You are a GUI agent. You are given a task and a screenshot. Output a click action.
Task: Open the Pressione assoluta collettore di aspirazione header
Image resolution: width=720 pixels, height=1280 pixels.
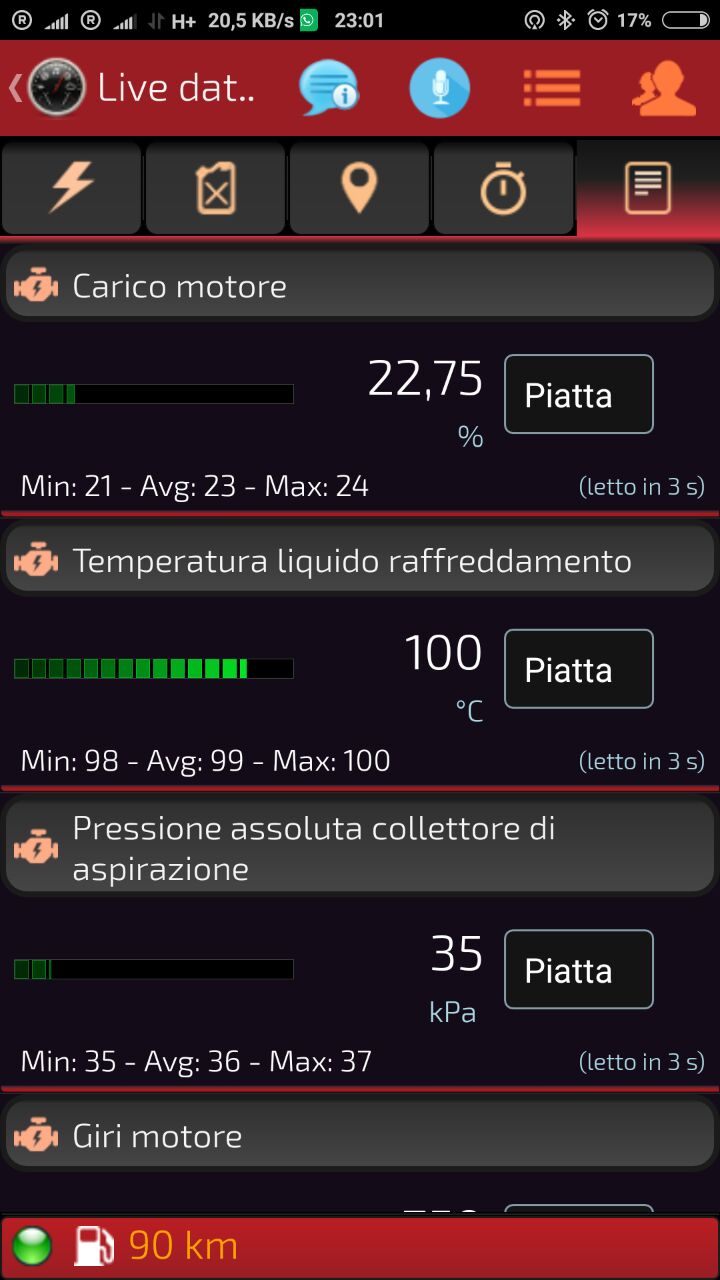(360, 848)
